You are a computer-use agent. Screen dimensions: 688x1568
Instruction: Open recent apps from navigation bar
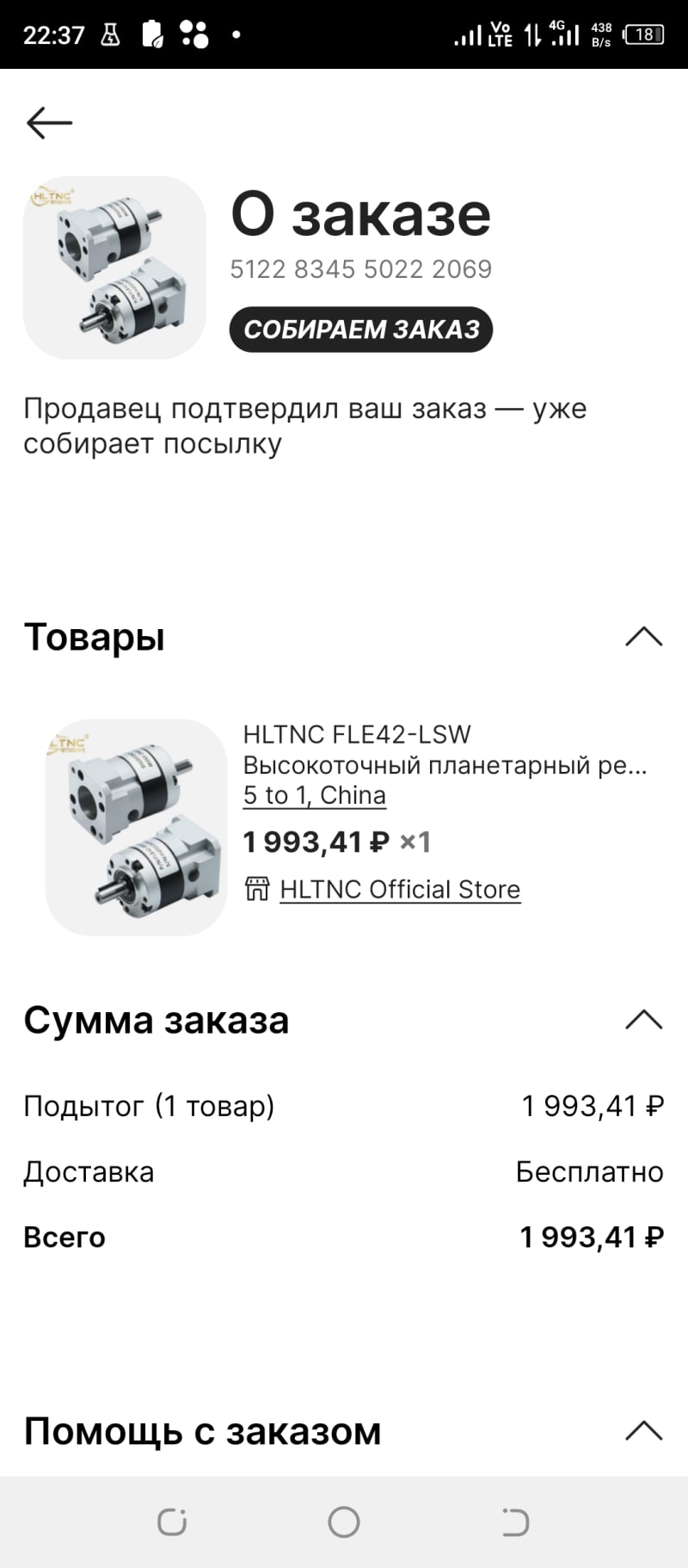(x=172, y=1522)
